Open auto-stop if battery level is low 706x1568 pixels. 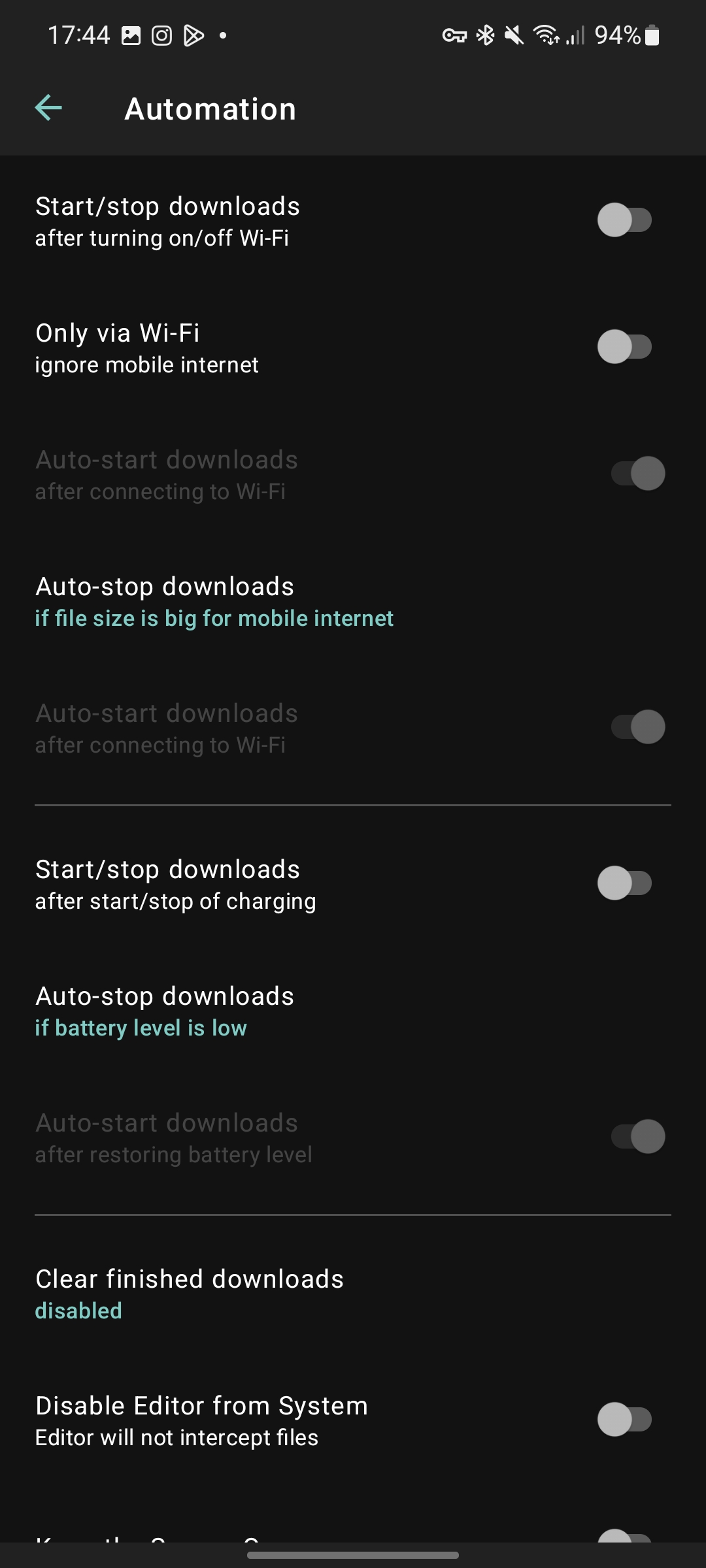click(x=165, y=1011)
